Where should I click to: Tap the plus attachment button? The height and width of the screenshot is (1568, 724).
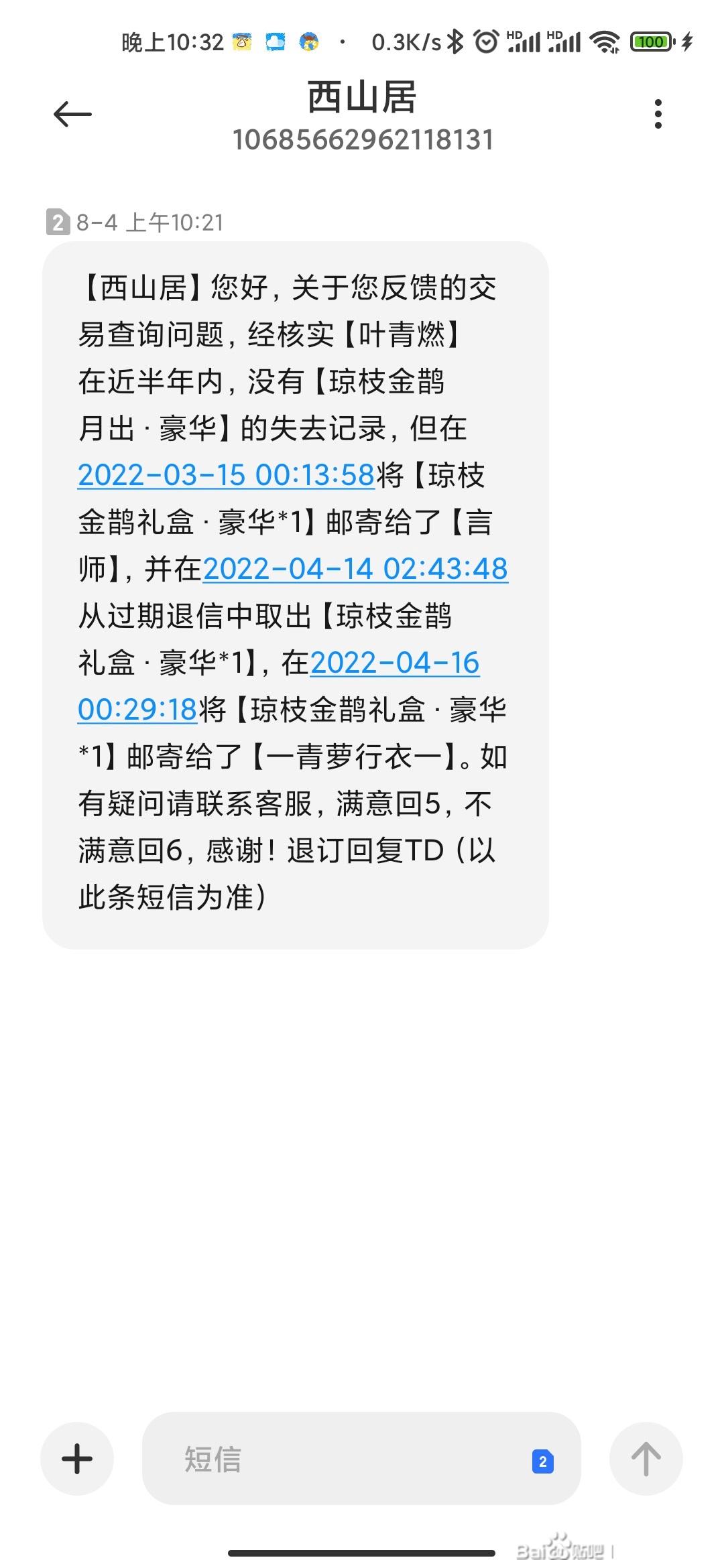coord(77,1459)
